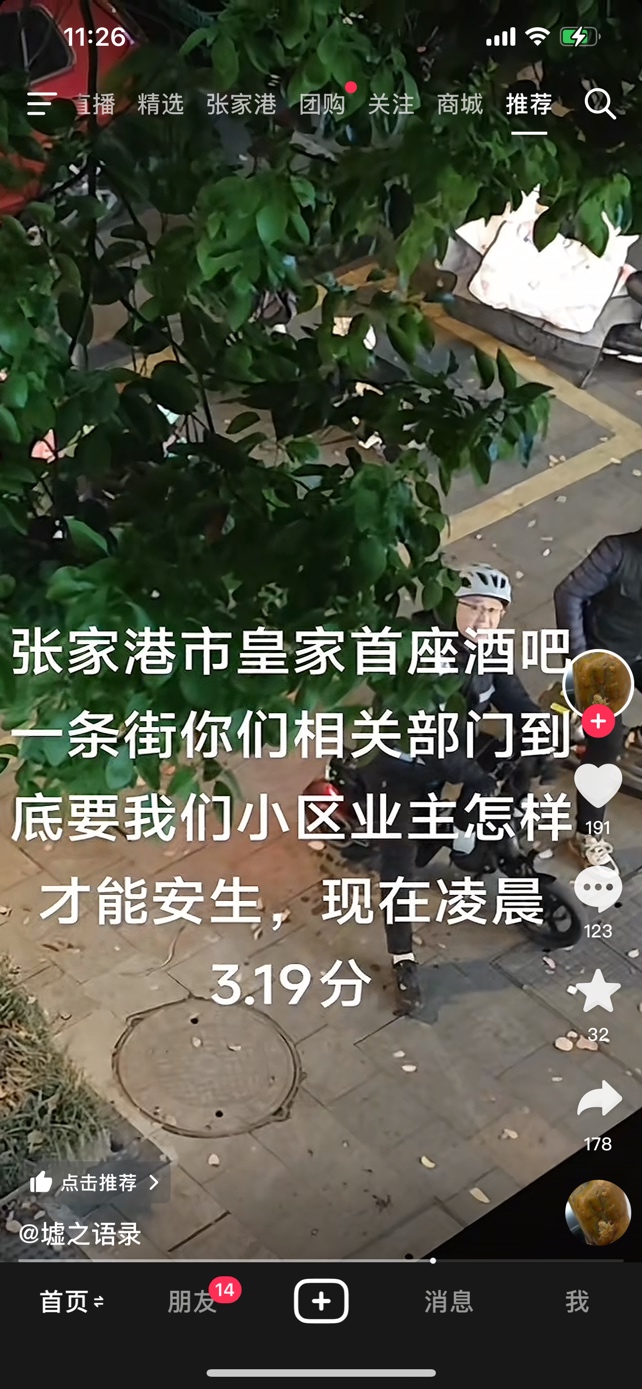Like this video

[x=598, y=785]
